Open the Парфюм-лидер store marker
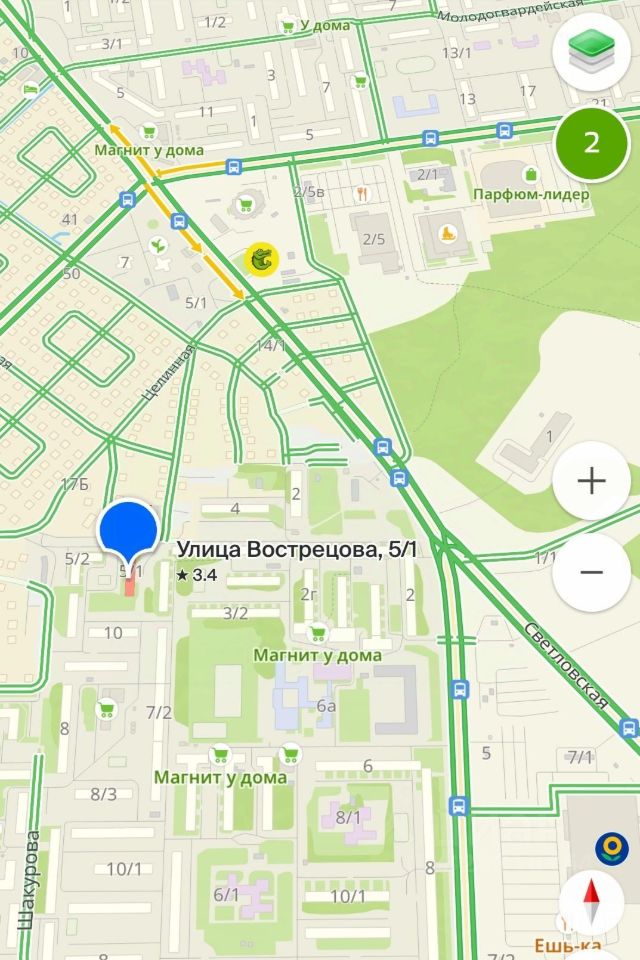The width and height of the screenshot is (640, 960). [518, 175]
